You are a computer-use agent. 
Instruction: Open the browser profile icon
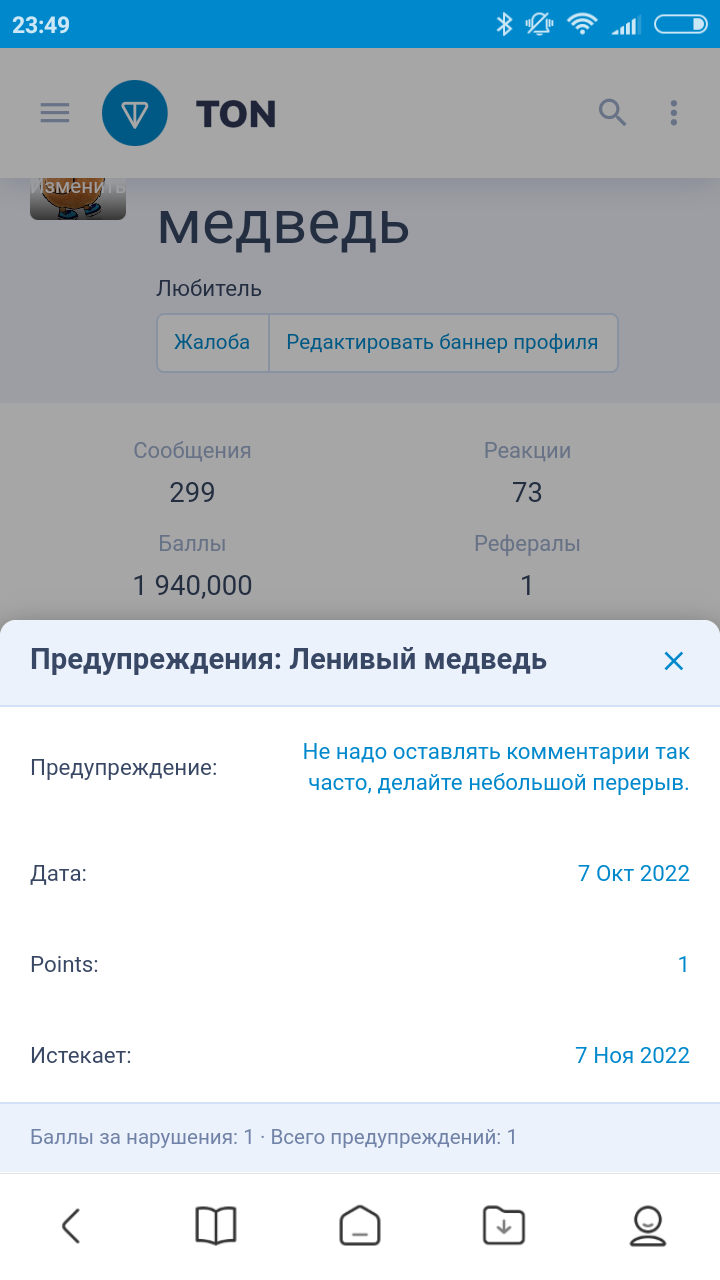[648, 1225]
